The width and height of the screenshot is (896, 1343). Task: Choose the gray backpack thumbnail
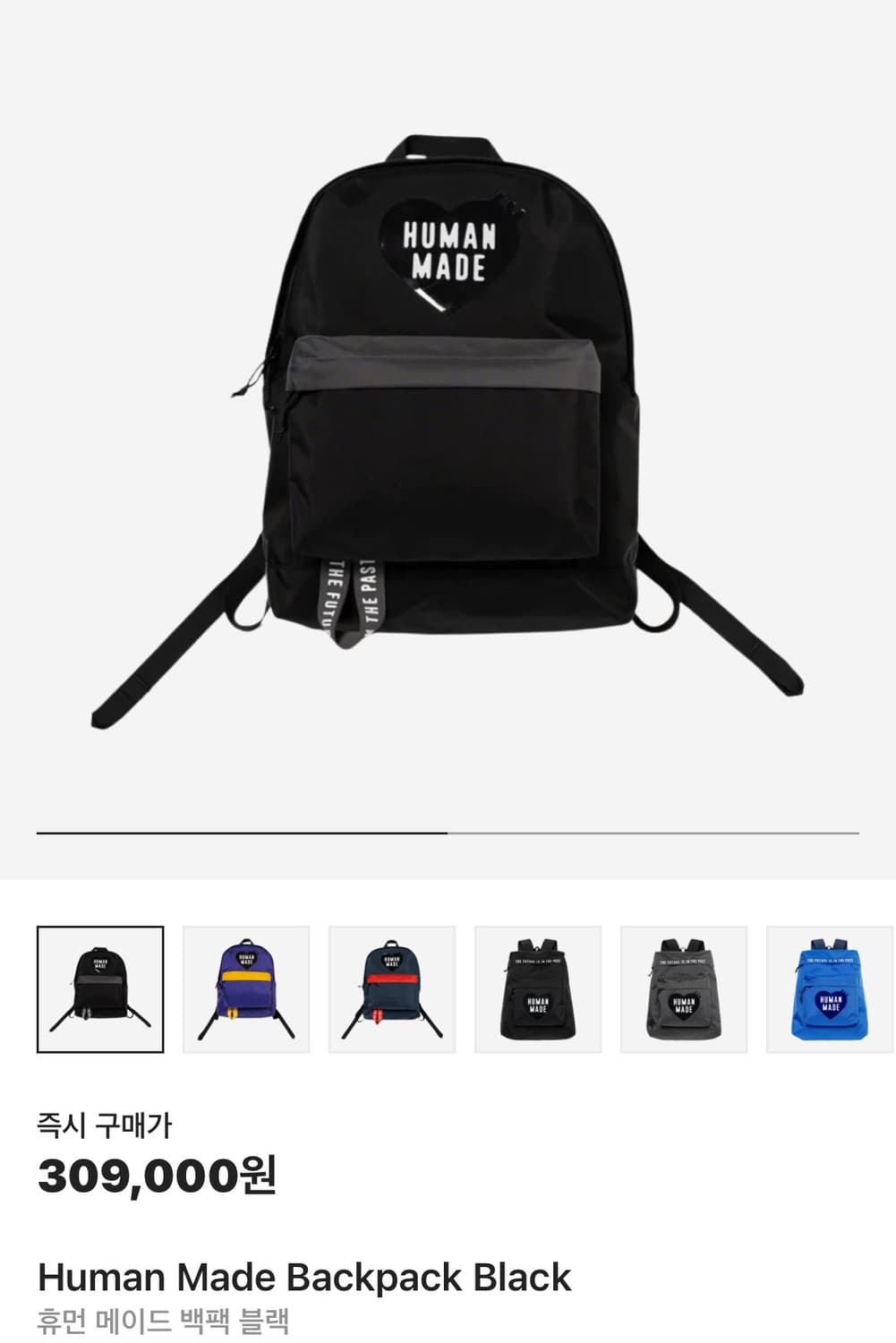click(x=684, y=989)
